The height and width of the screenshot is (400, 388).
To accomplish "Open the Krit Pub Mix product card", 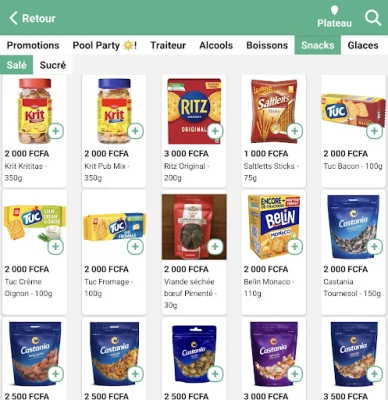I will (x=114, y=131).
